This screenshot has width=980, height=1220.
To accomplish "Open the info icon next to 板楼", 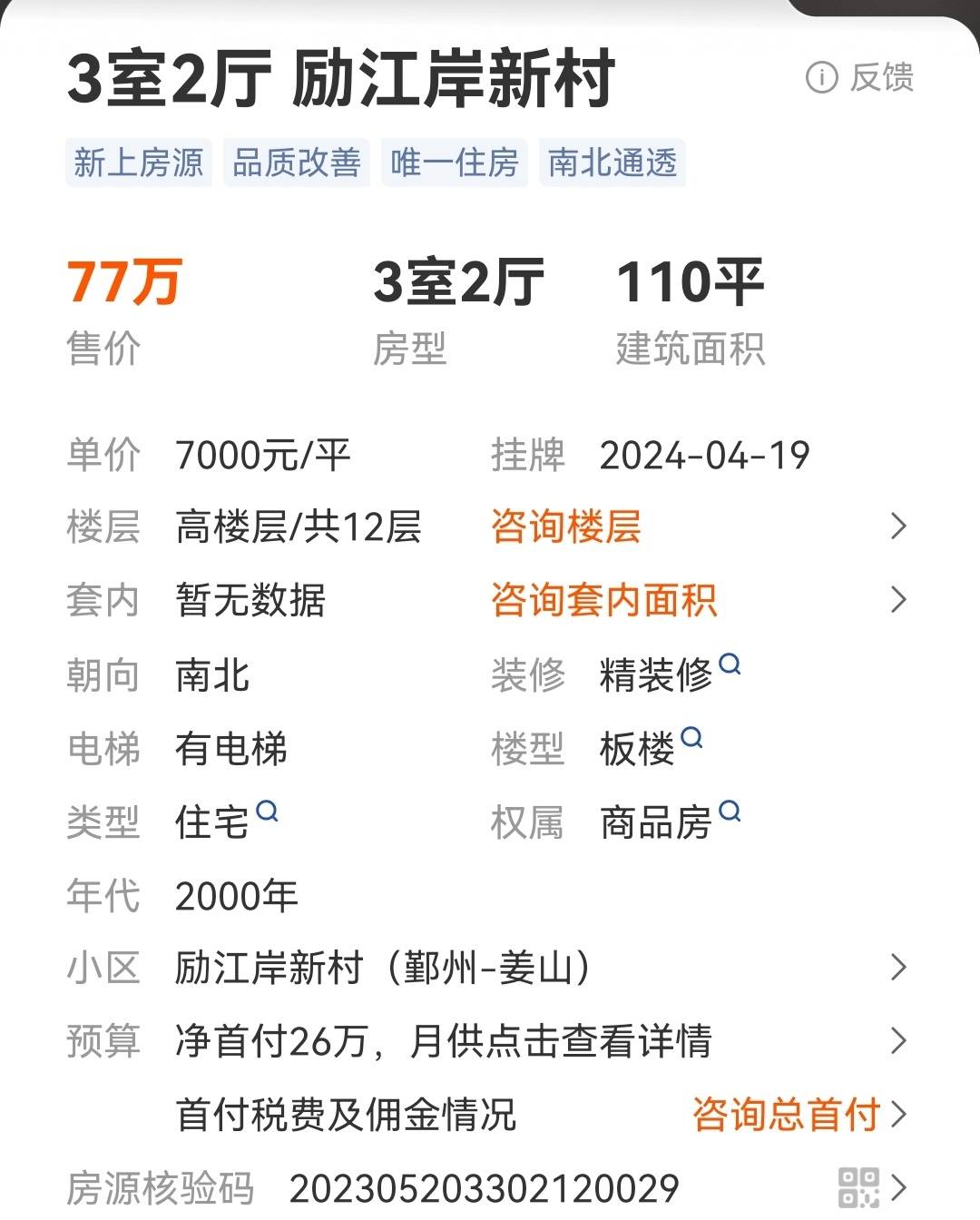I will pyautogui.click(x=691, y=738).
